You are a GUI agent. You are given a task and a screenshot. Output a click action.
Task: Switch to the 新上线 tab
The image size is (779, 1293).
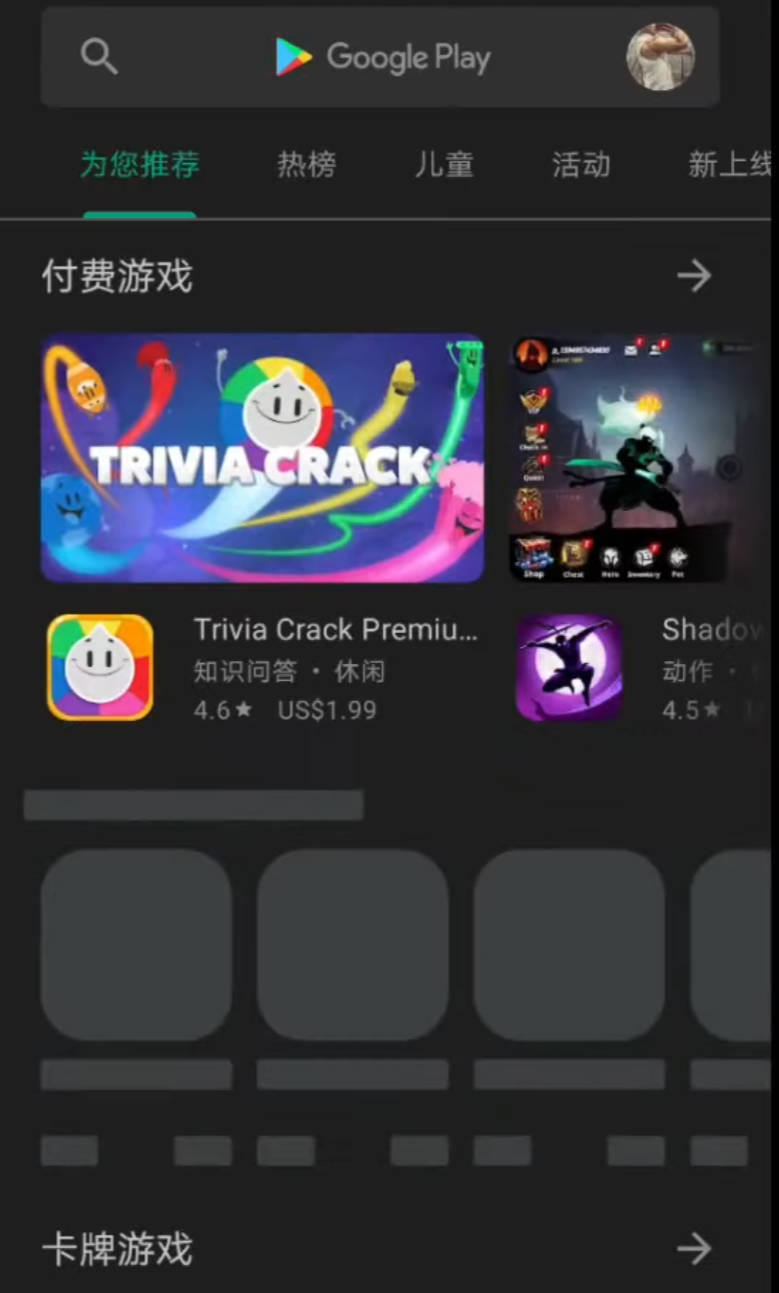(728, 165)
